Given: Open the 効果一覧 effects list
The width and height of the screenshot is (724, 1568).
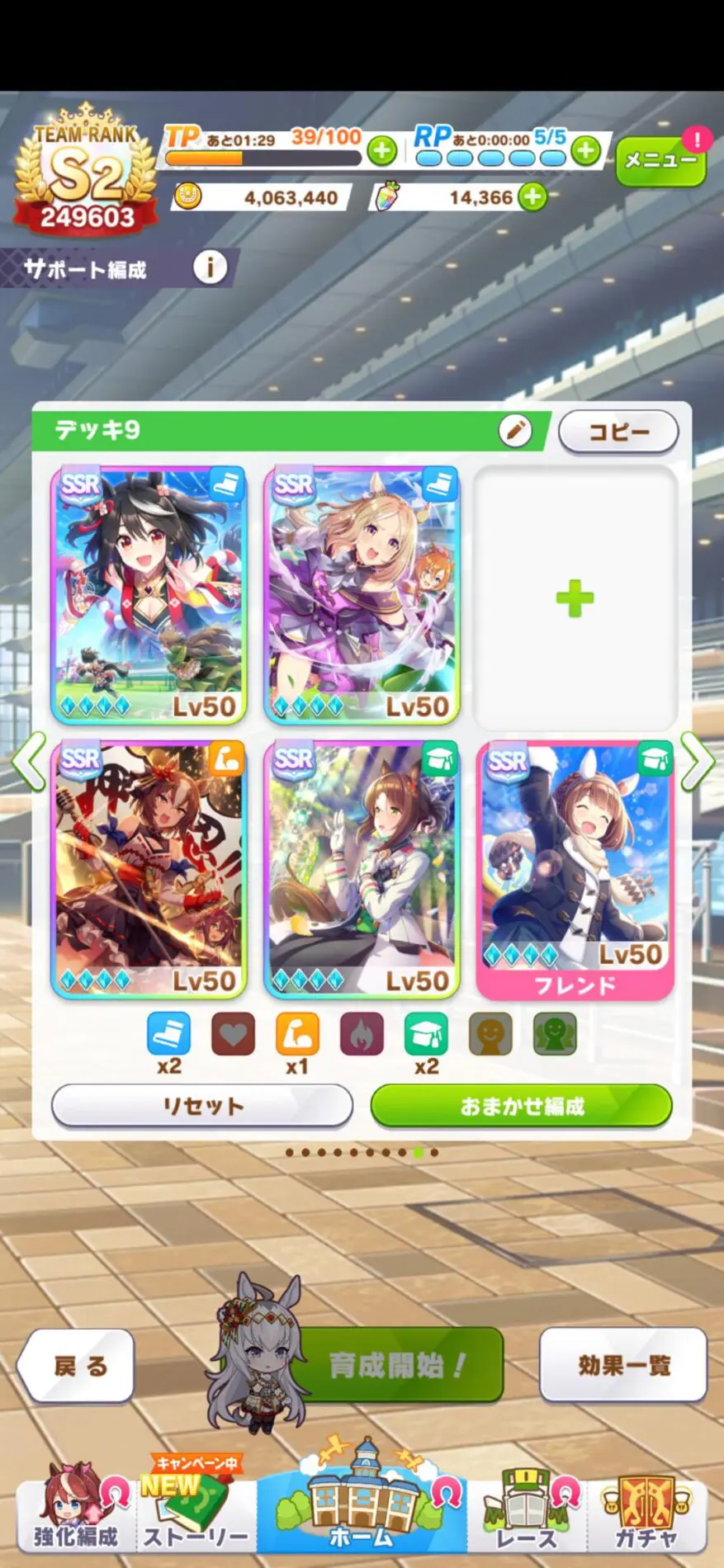Looking at the screenshot, I should (623, 1366).
